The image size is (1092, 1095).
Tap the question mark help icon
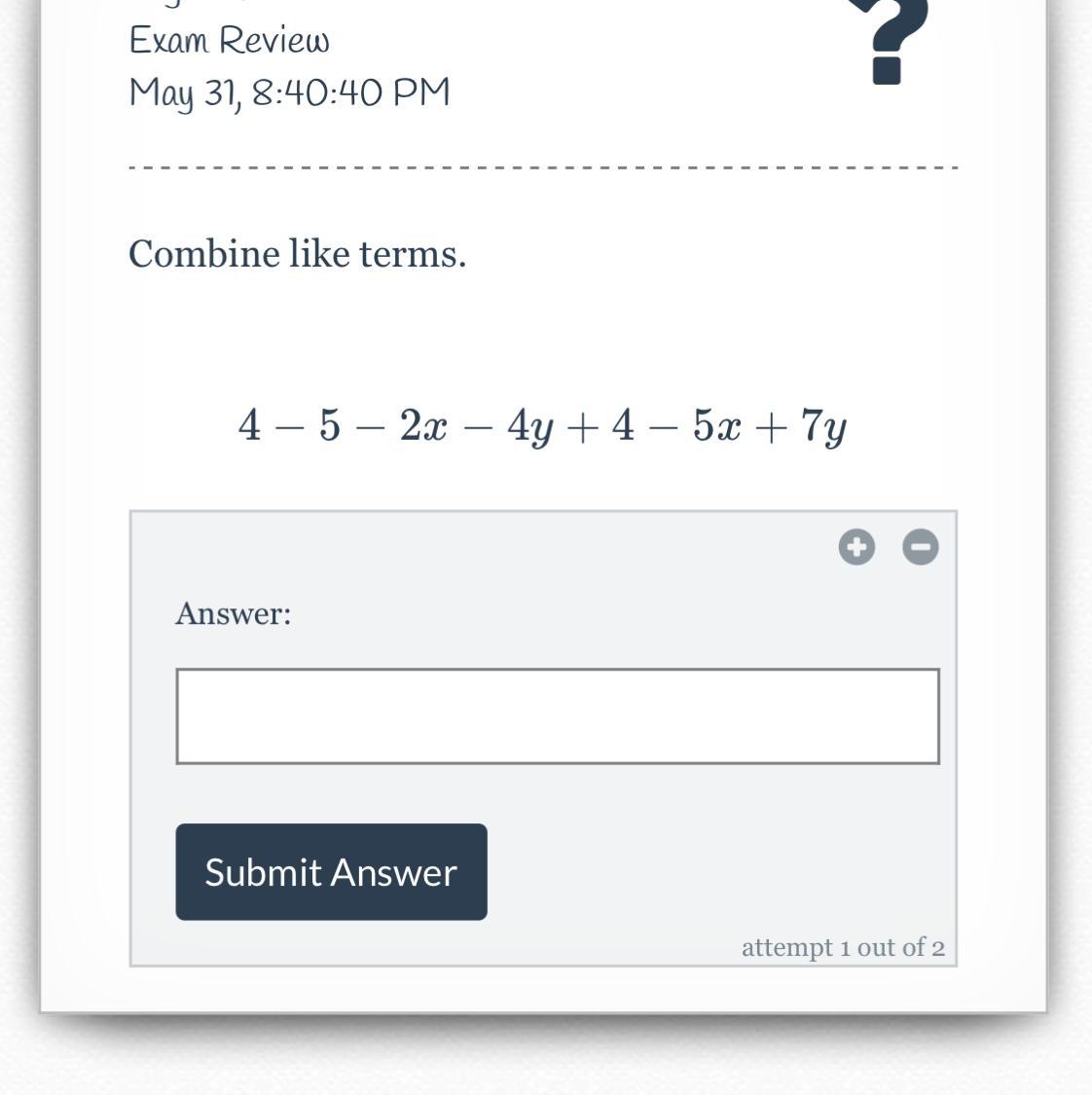(889, 42)
